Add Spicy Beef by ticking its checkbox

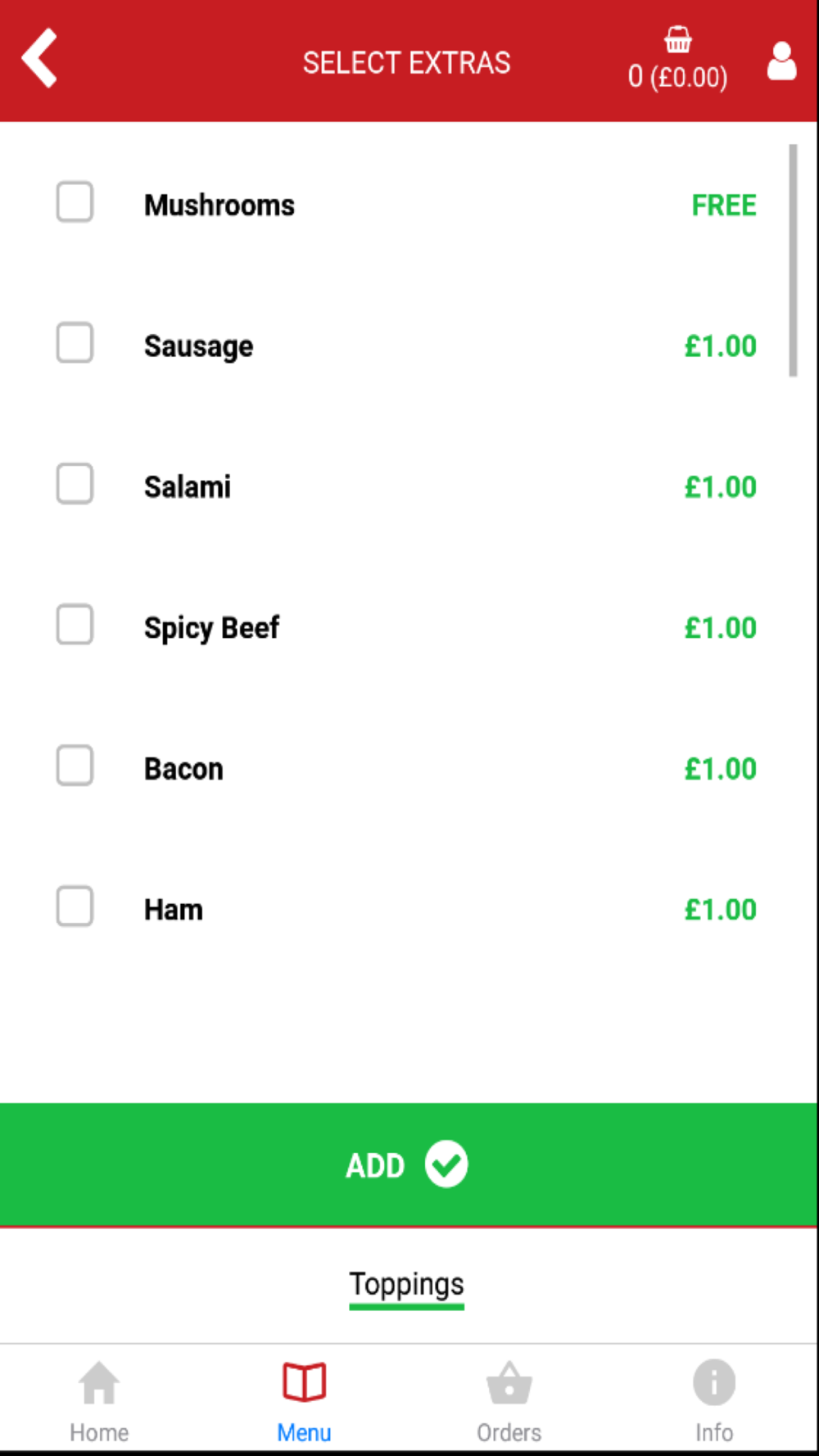tap(75, 625)
